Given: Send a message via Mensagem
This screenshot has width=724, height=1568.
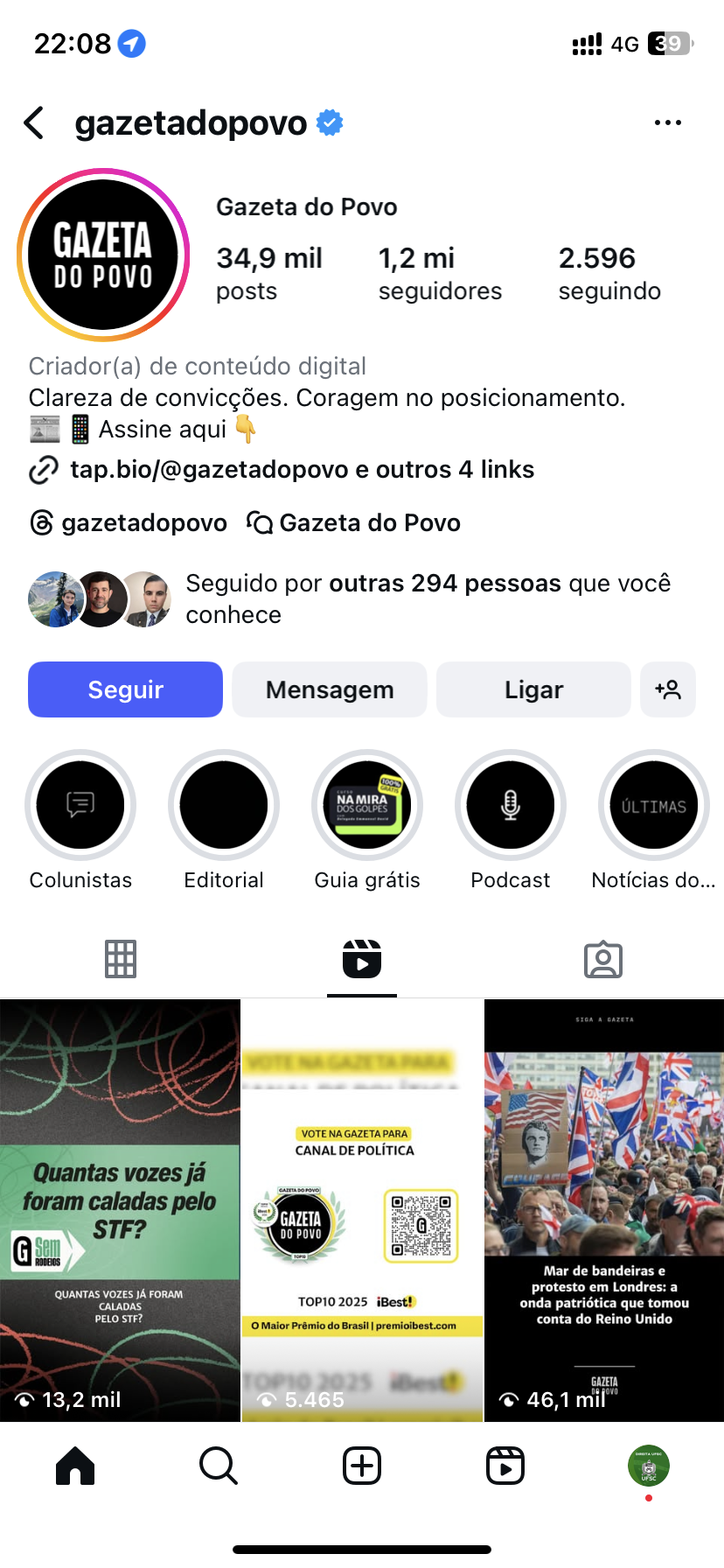Looking at the screenshot, I should coord(330,689).
